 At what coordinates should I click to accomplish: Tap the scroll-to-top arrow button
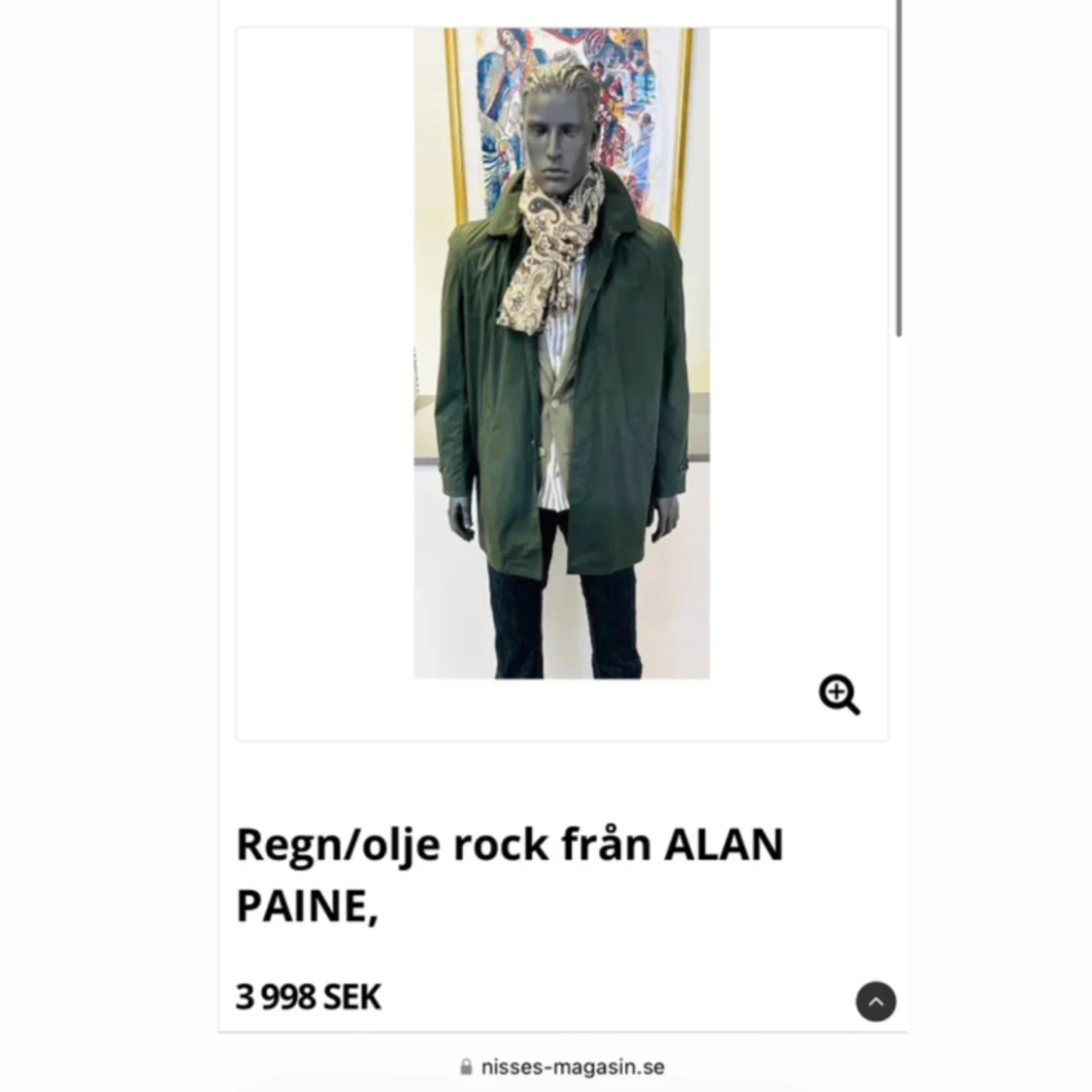click(876, 1002)
